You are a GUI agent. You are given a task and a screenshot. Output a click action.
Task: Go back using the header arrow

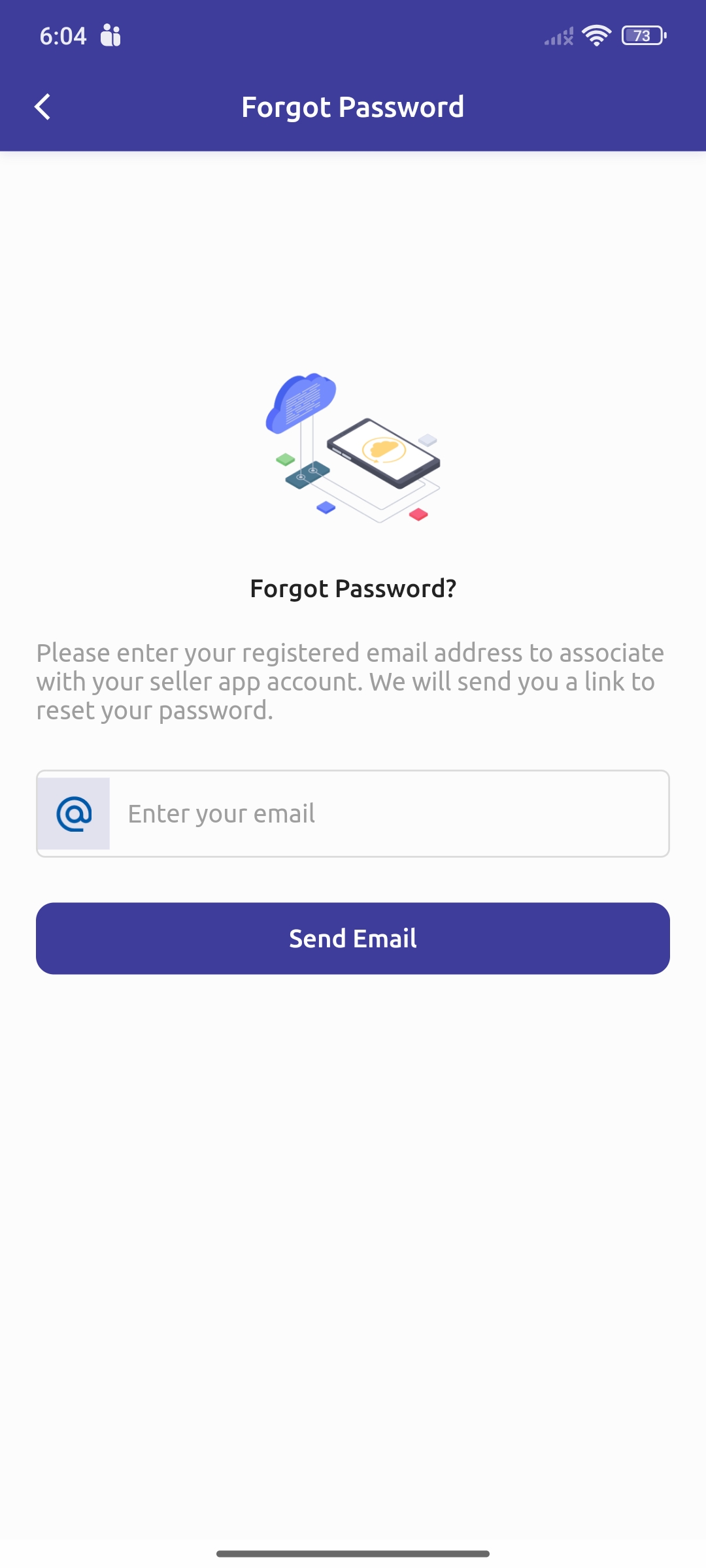[43, 107]
